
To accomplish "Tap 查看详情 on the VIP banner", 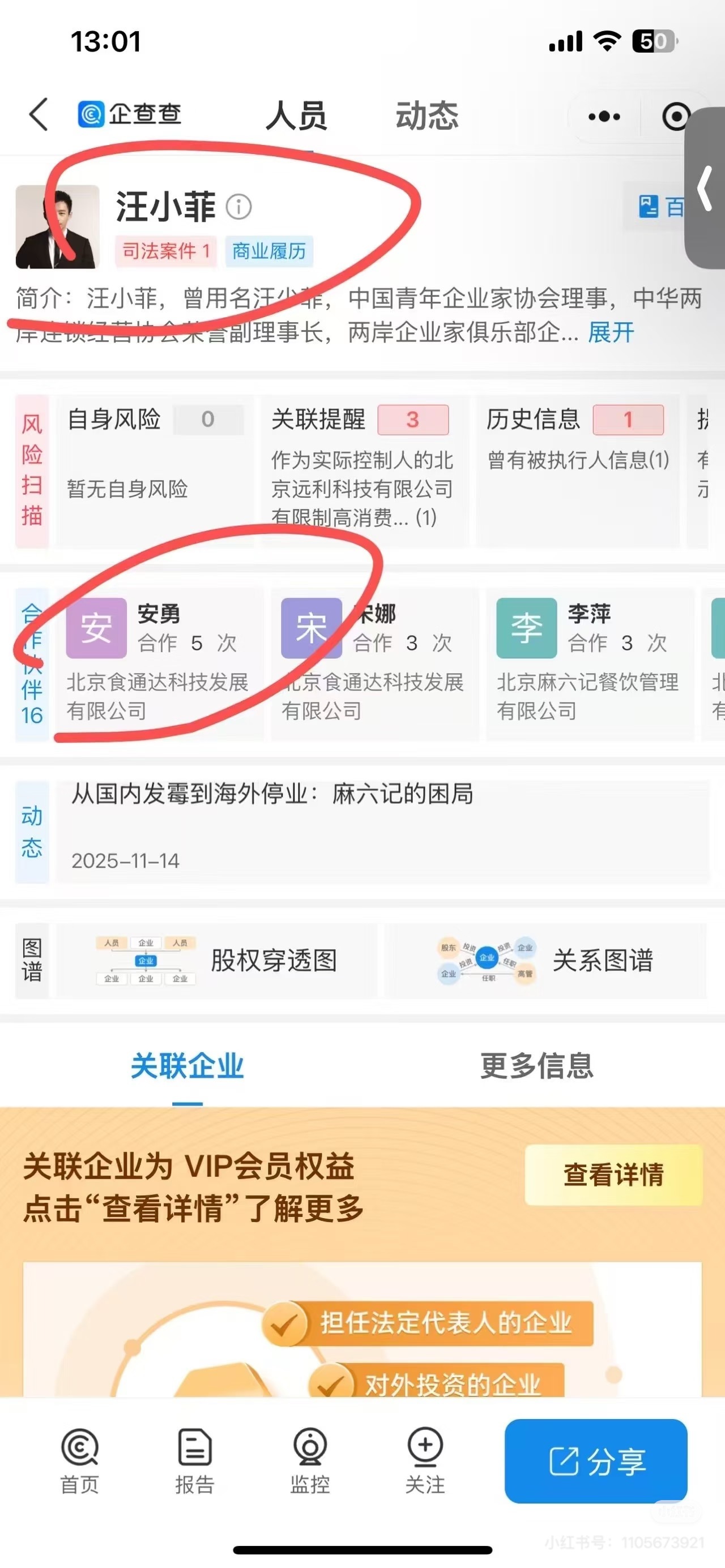I will click(x=613, y=1175).
